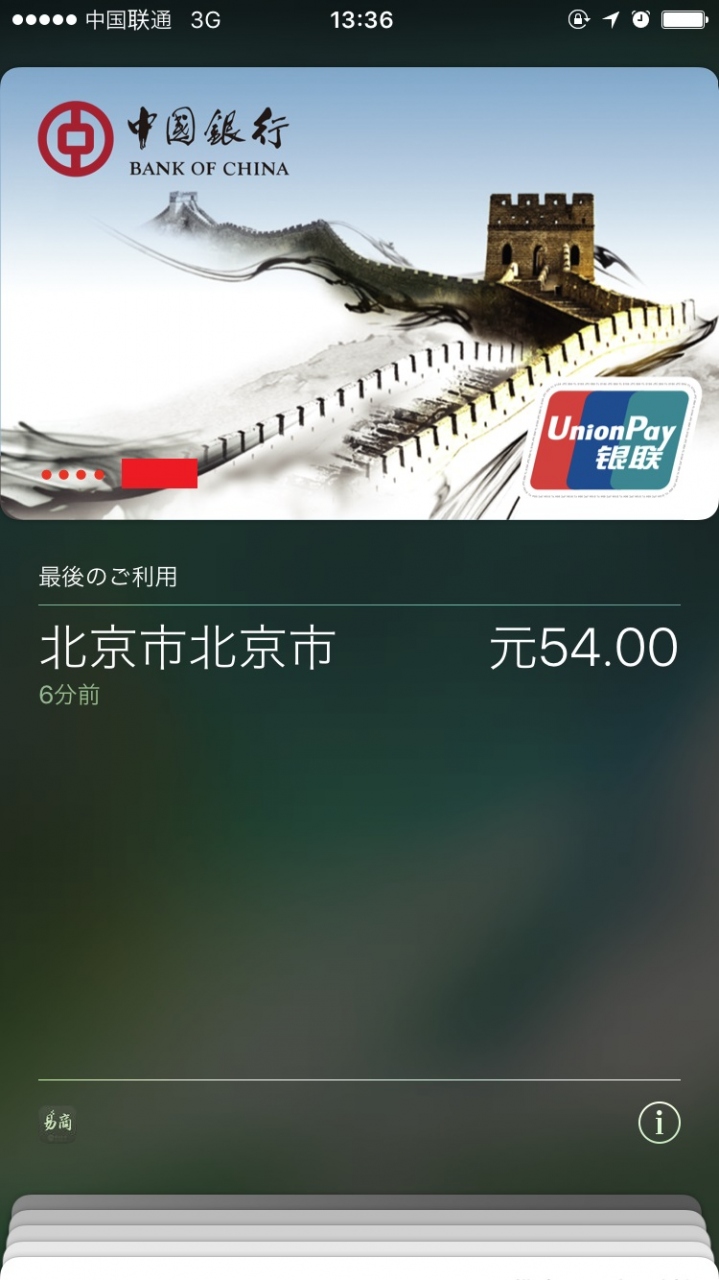Open the bank app icon shortcut

pyautogui.click(x=57, y=1123)
